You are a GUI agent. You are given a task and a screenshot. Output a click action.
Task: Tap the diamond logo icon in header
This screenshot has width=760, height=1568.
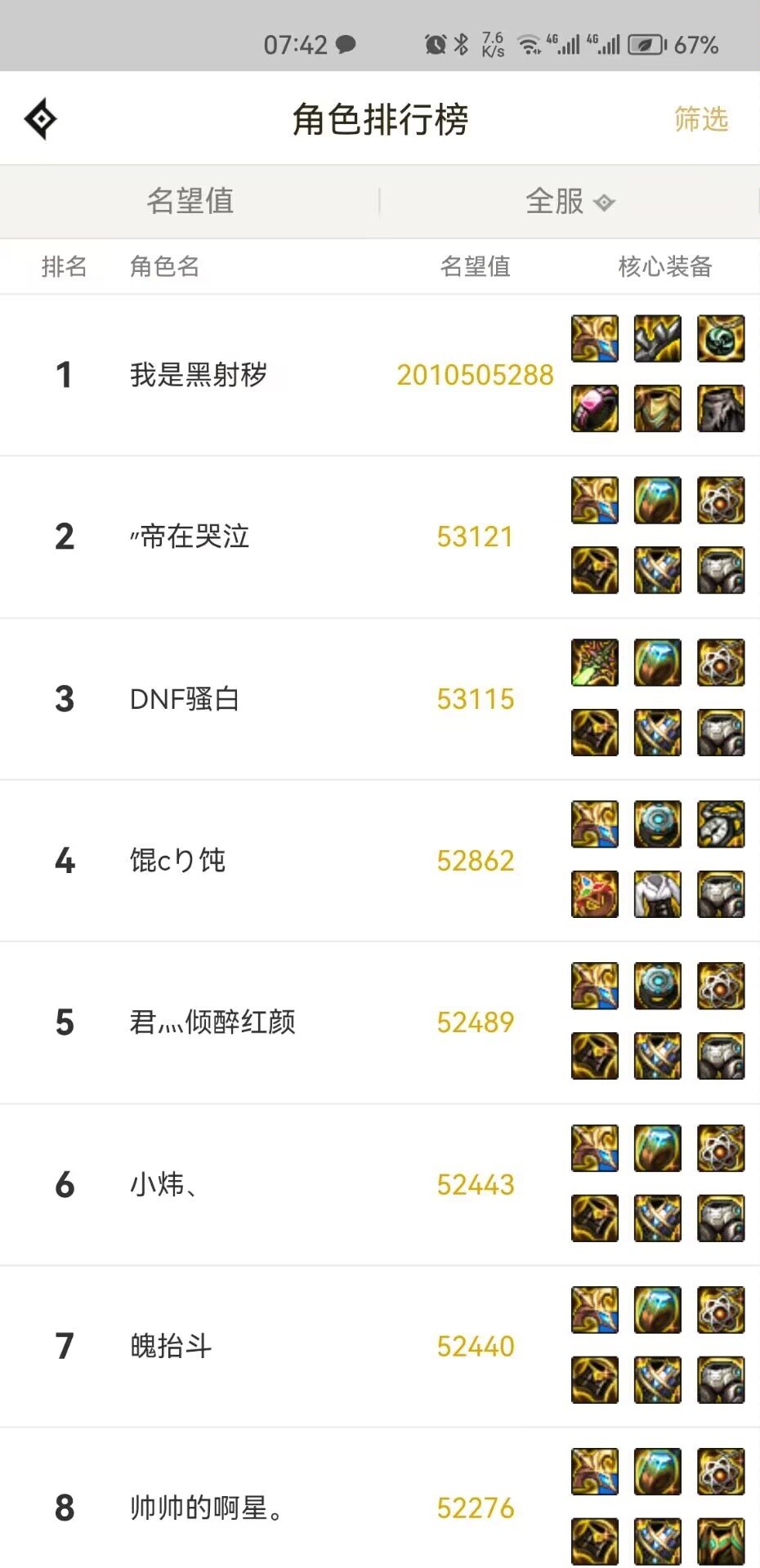pos(41,119)
